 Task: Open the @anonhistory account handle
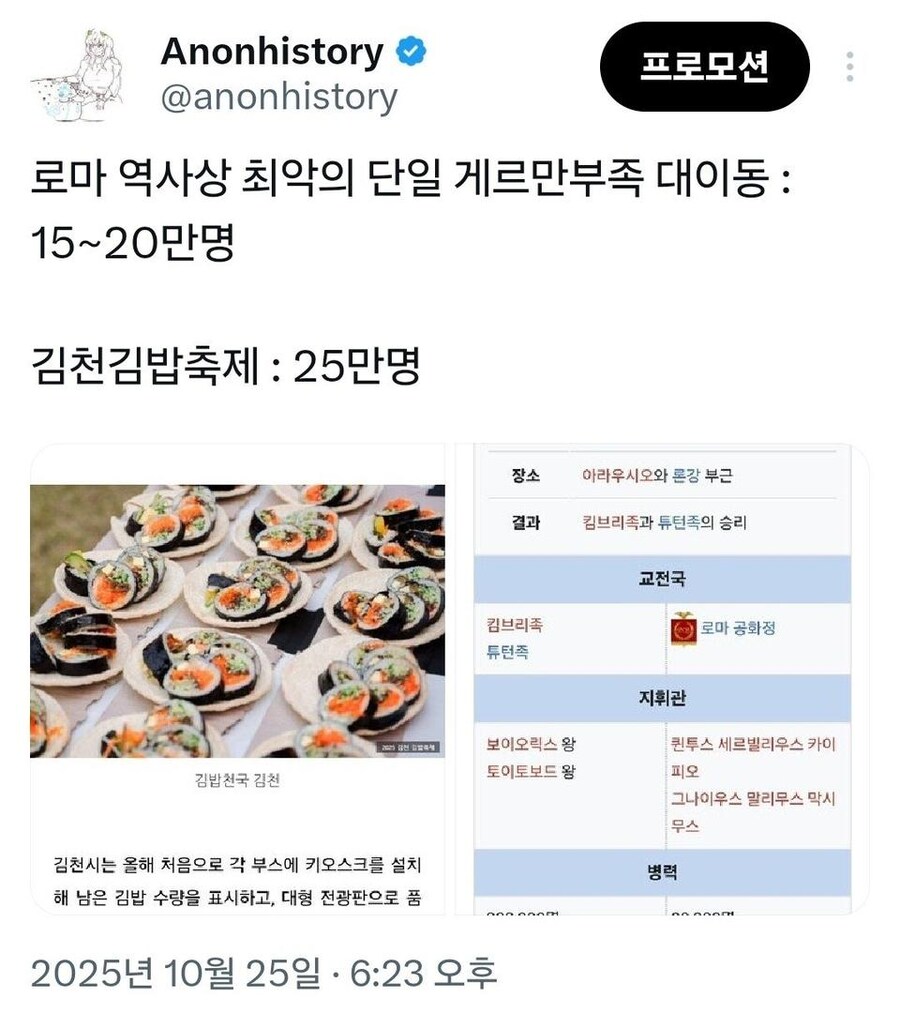point(279,98)
